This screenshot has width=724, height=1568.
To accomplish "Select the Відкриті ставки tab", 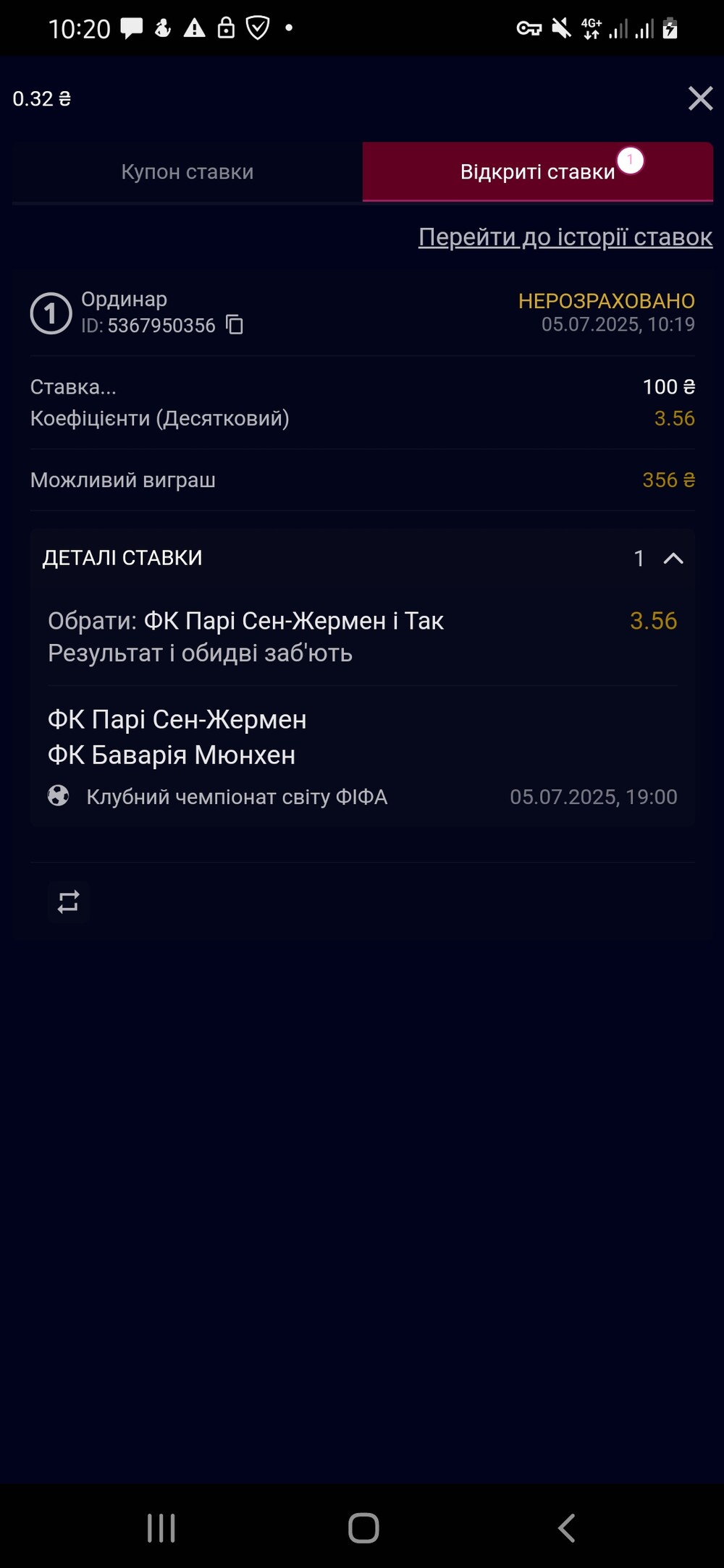I will tap(538, 172).
